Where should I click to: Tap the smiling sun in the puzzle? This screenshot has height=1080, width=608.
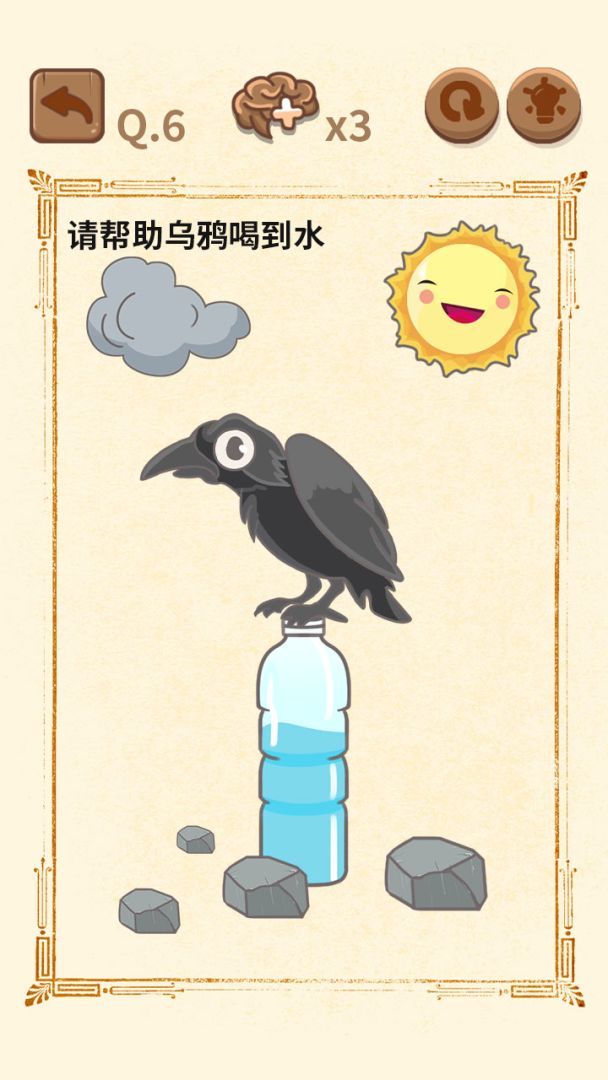click(x=462, y=298)
